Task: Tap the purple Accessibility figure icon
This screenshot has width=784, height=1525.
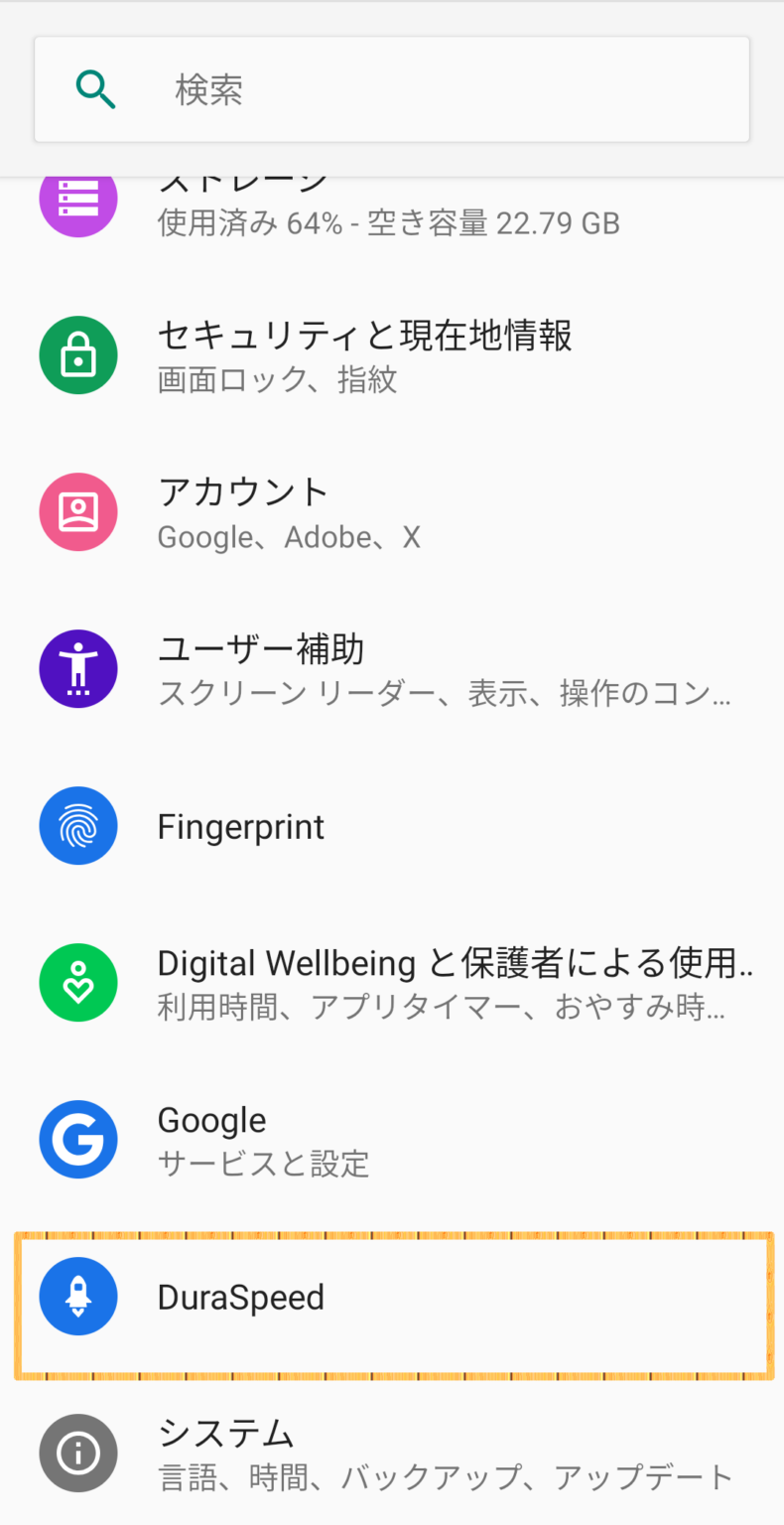Action: pyautogui.click(x=78, y=668)
